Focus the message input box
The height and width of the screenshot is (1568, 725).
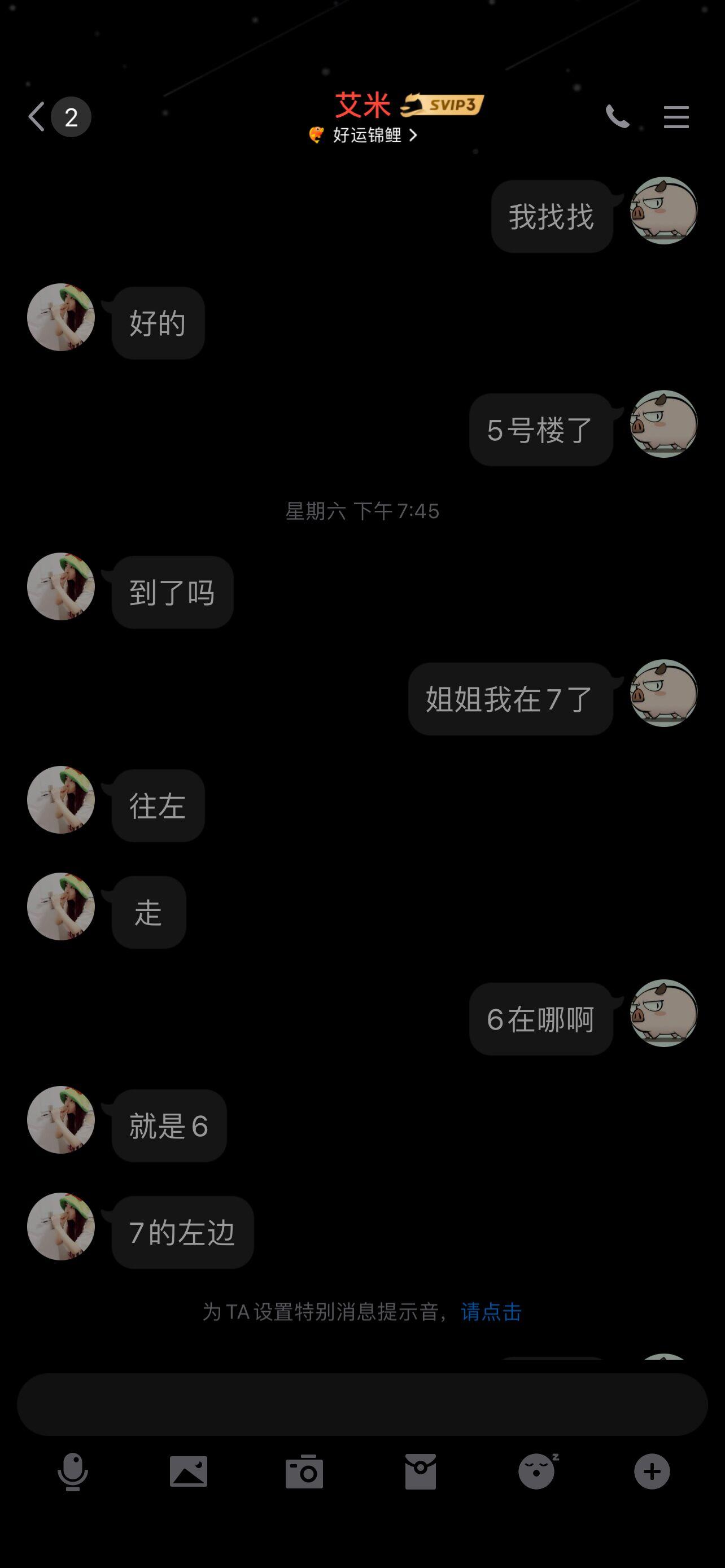362,1404
